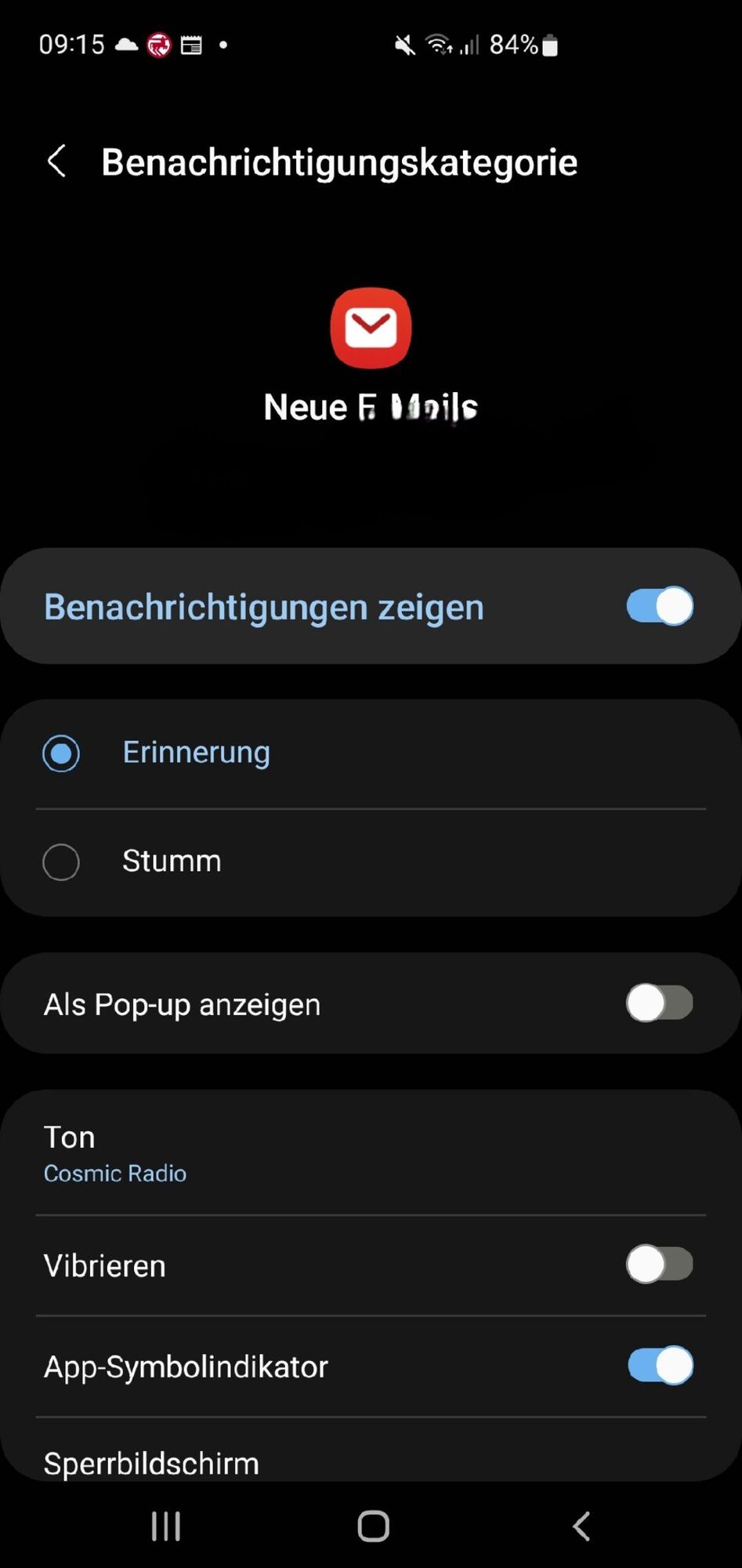Open recent apps in navigation bar

coord(165,1526)
